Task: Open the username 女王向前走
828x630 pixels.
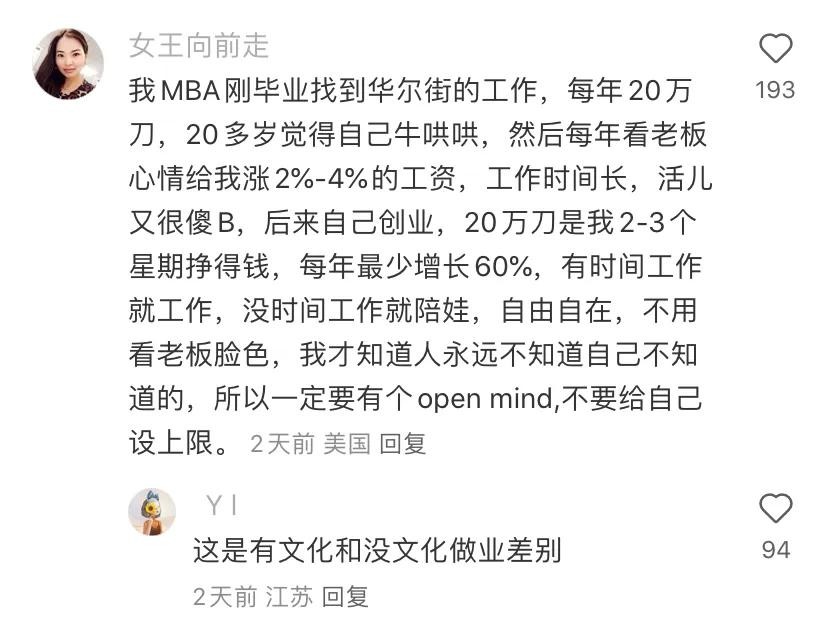Action: pos(199,46)
